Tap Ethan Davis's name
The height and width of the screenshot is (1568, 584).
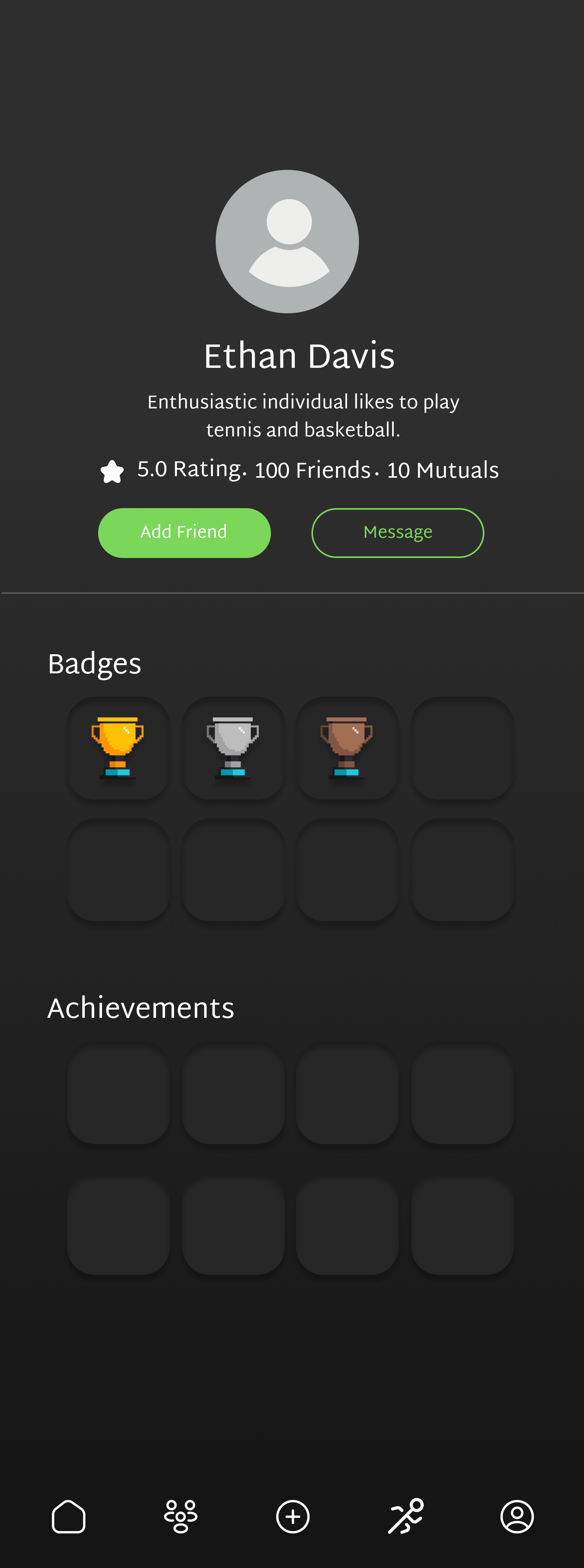tap(300, 355)
